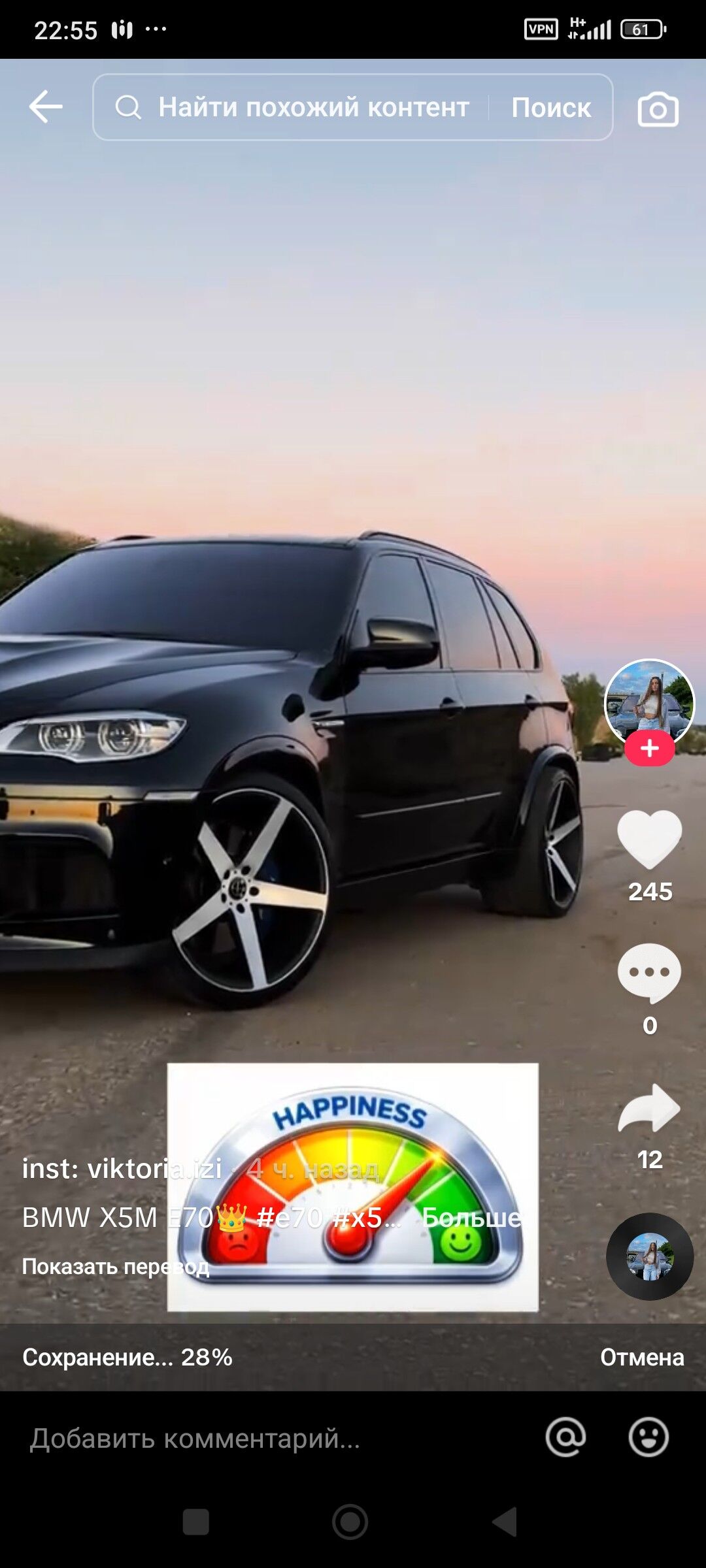This screenshot has height=1568, width=706.
Task: Go back with the top-left arrow
Action: [x=46, y=107]
